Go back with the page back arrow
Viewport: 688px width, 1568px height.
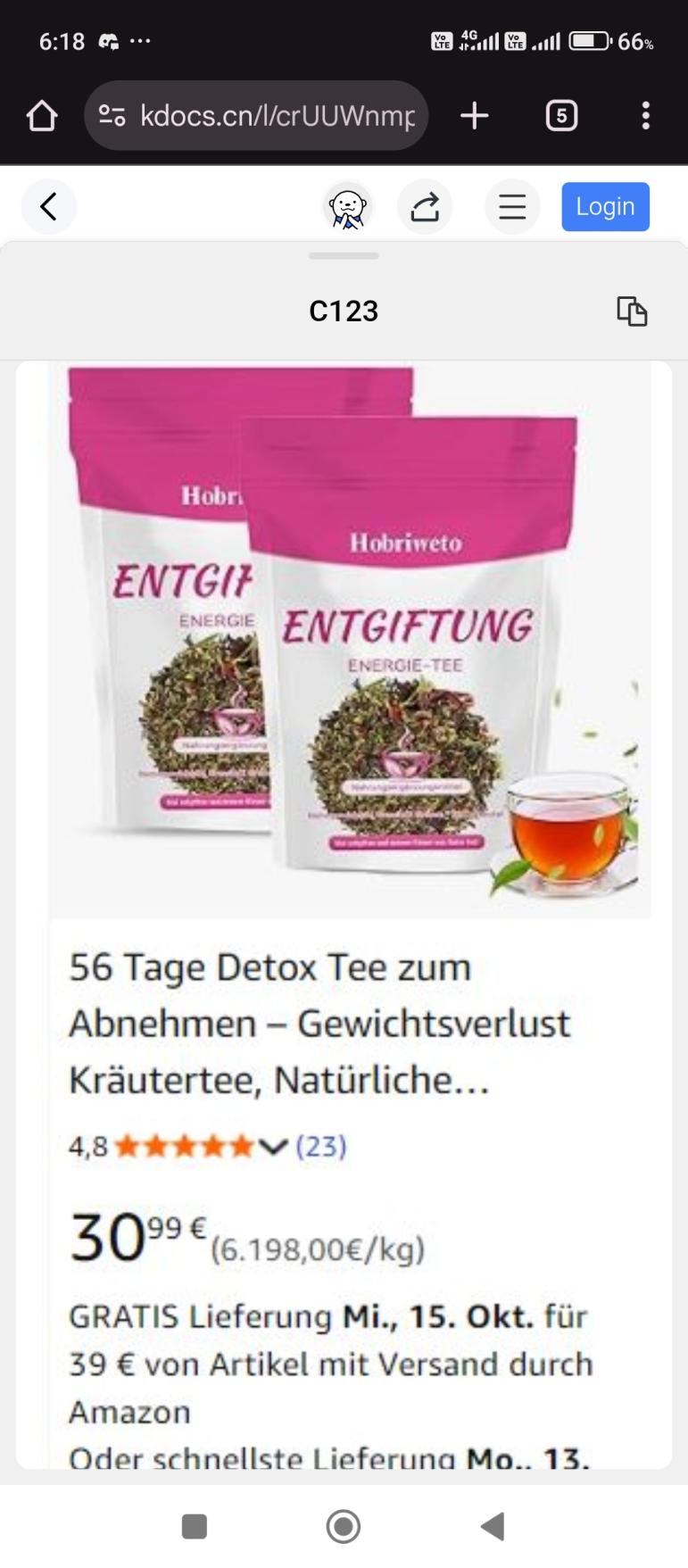pos(49,207)
